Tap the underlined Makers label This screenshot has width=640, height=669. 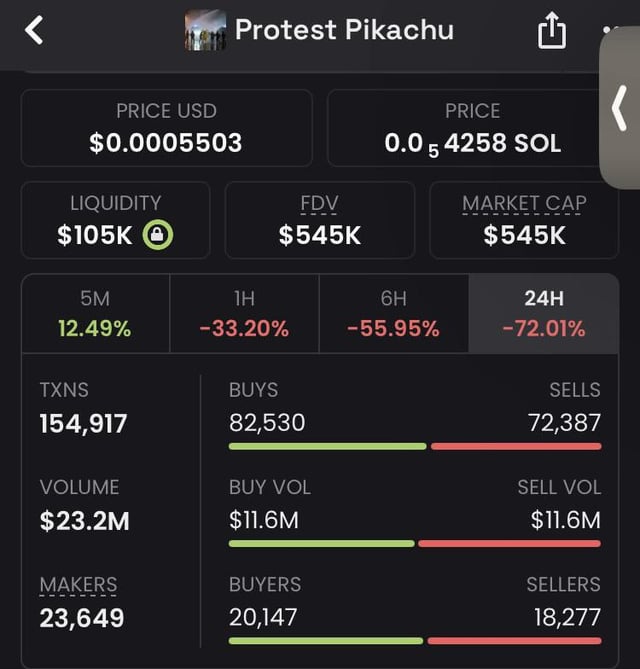pos(78,585)
